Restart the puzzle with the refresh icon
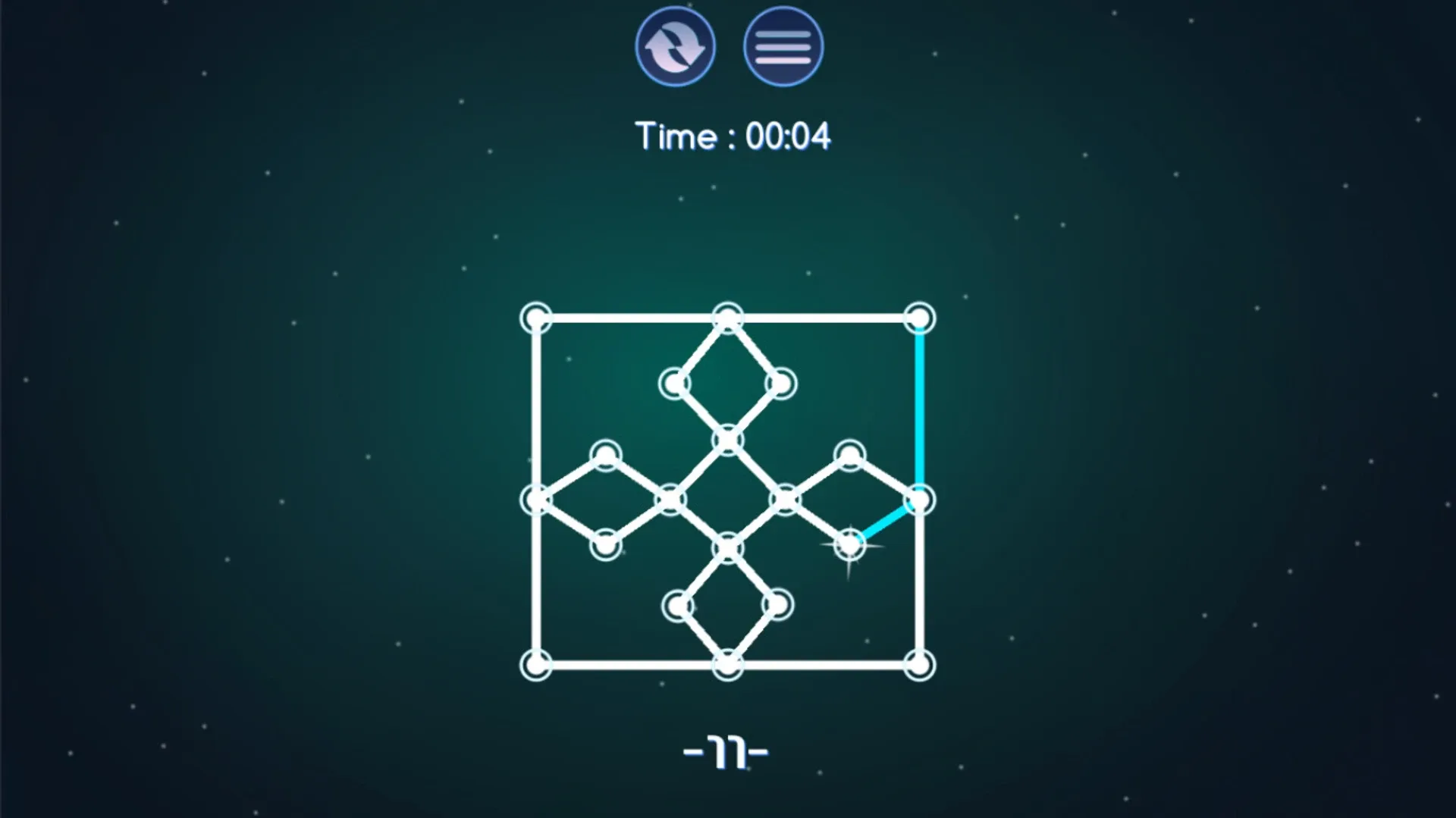Screen dimensions: 1456x818 click(x=675, y=46)
